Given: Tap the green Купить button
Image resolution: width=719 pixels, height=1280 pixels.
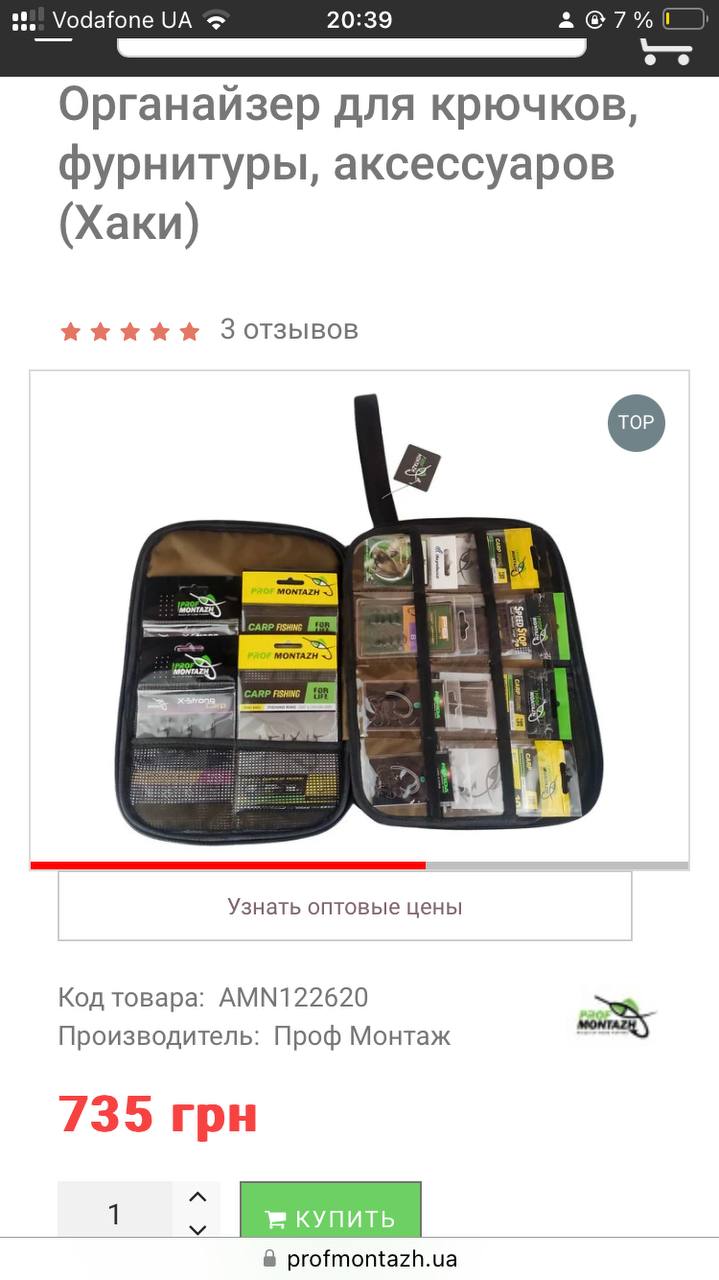Looking at the screenshot, I should point(330,1215).
